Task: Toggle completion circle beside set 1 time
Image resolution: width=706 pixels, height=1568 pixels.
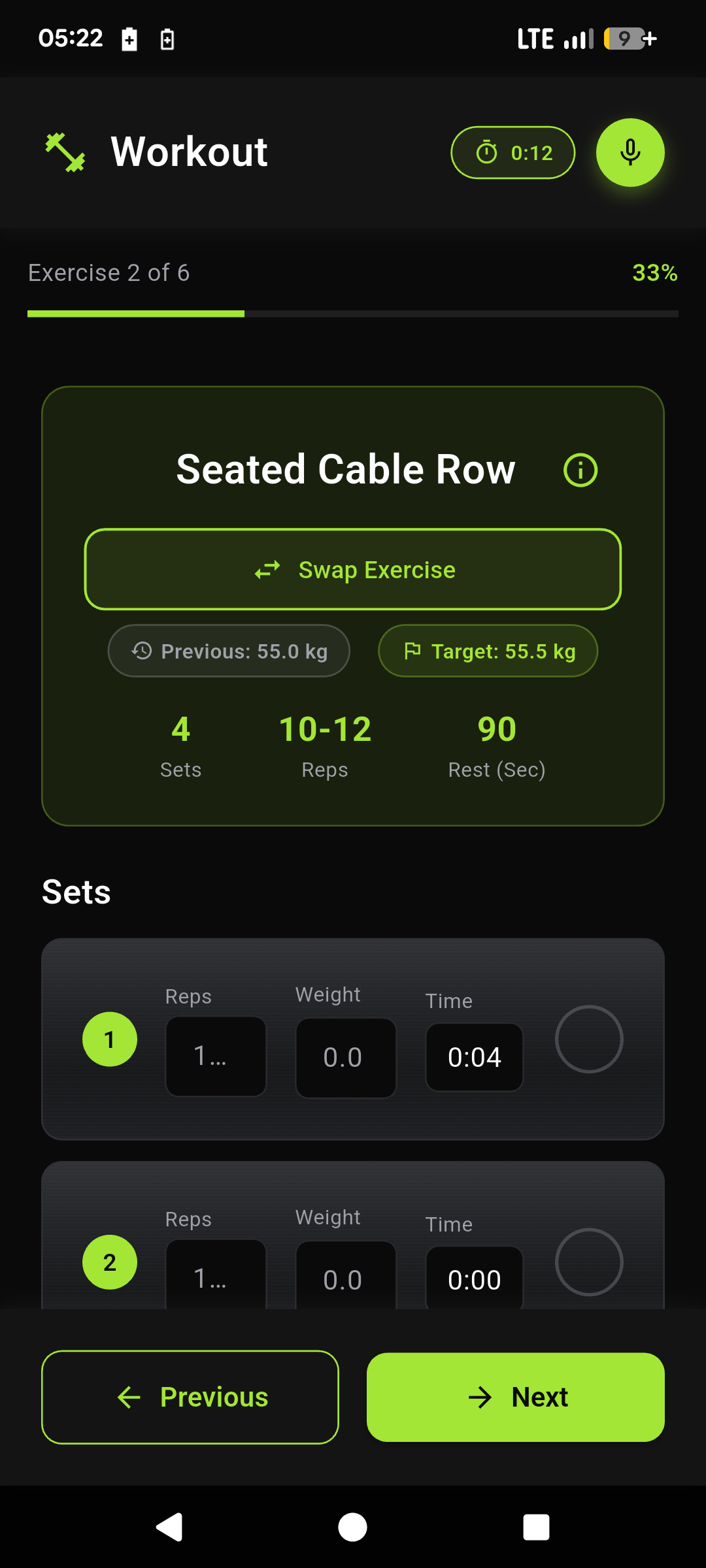Action: pyautogui.click(x=589, y=1039)
